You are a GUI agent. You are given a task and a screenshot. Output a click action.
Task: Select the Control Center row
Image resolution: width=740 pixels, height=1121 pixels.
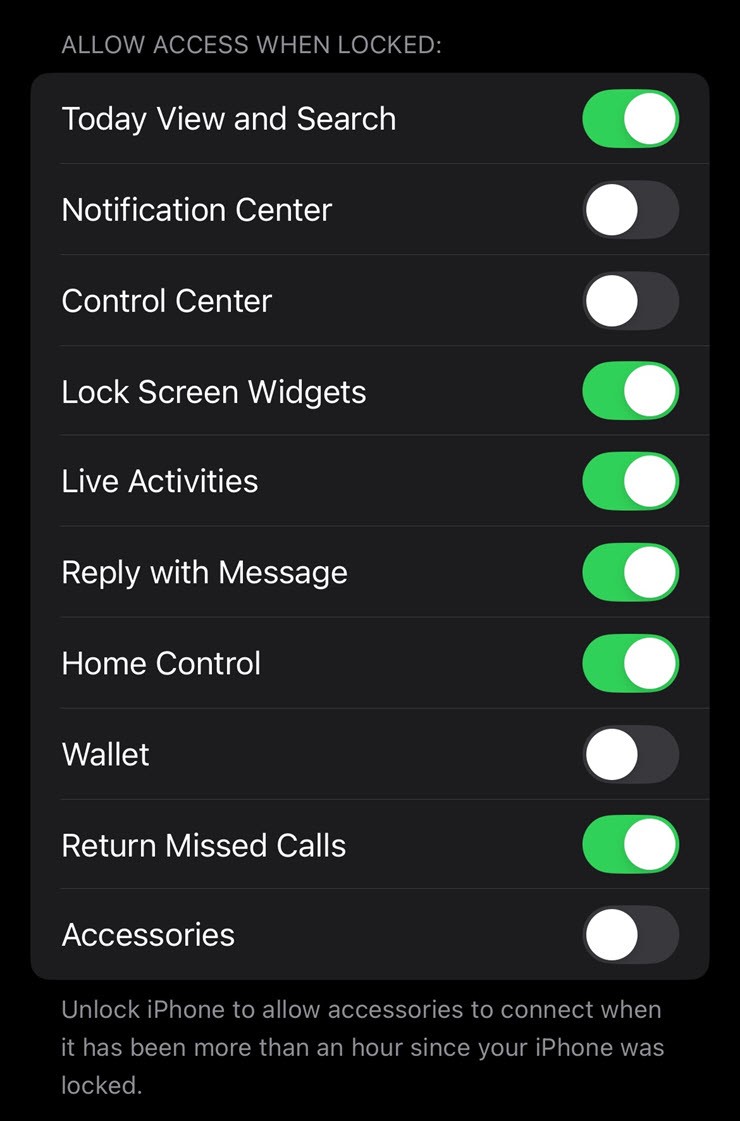click(x=166, y=300)
